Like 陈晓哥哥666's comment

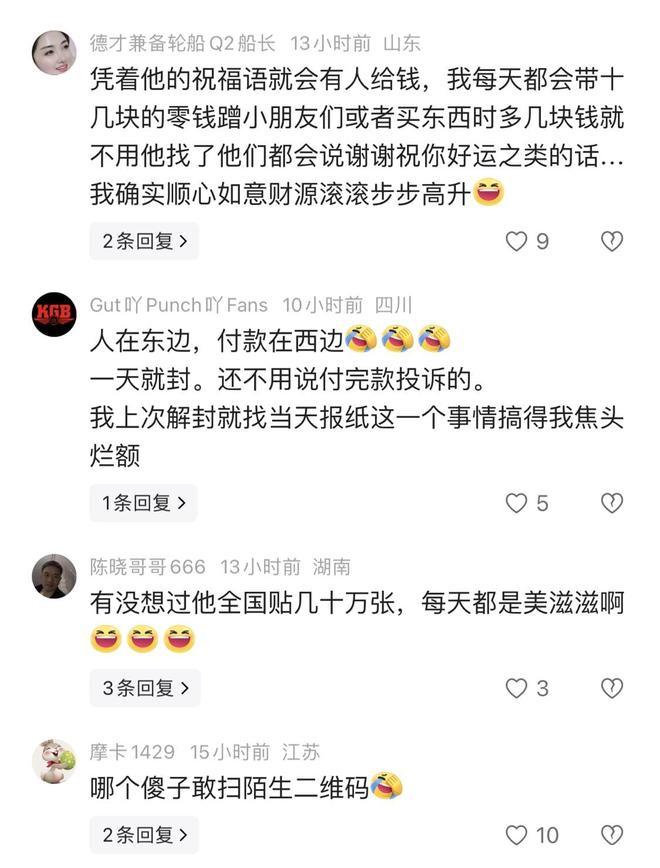[516, 688]
